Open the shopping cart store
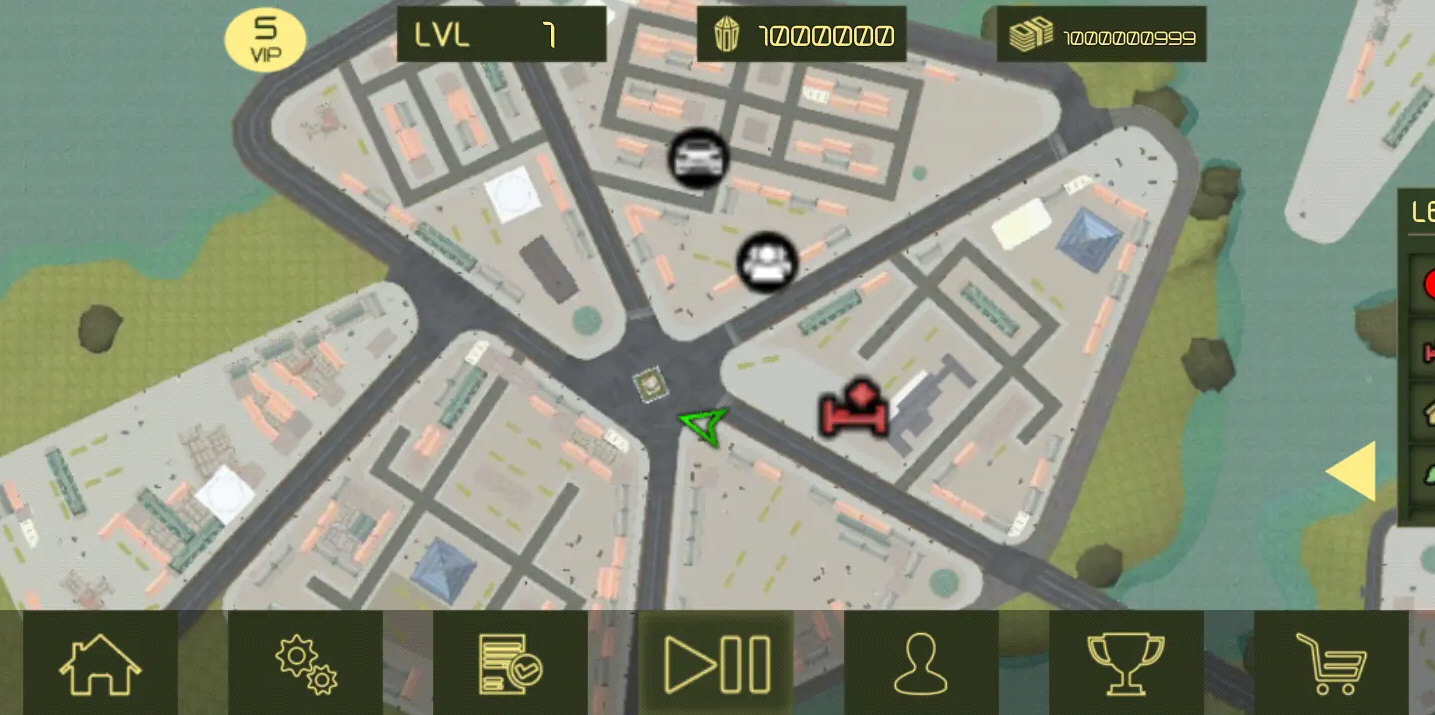This screenshot has height=715, width=1435. (x=1331, y=663)
